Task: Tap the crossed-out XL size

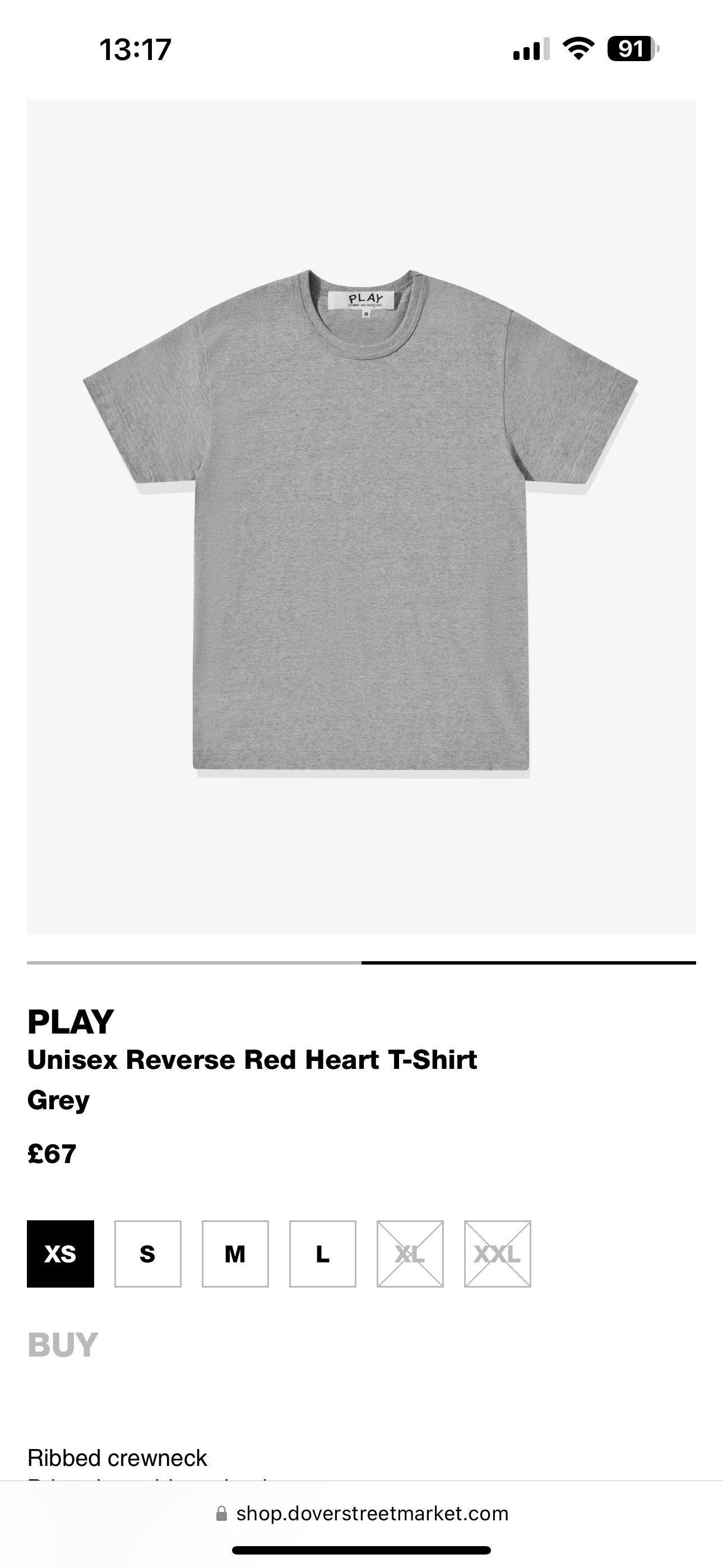Action: point(410,1254)
